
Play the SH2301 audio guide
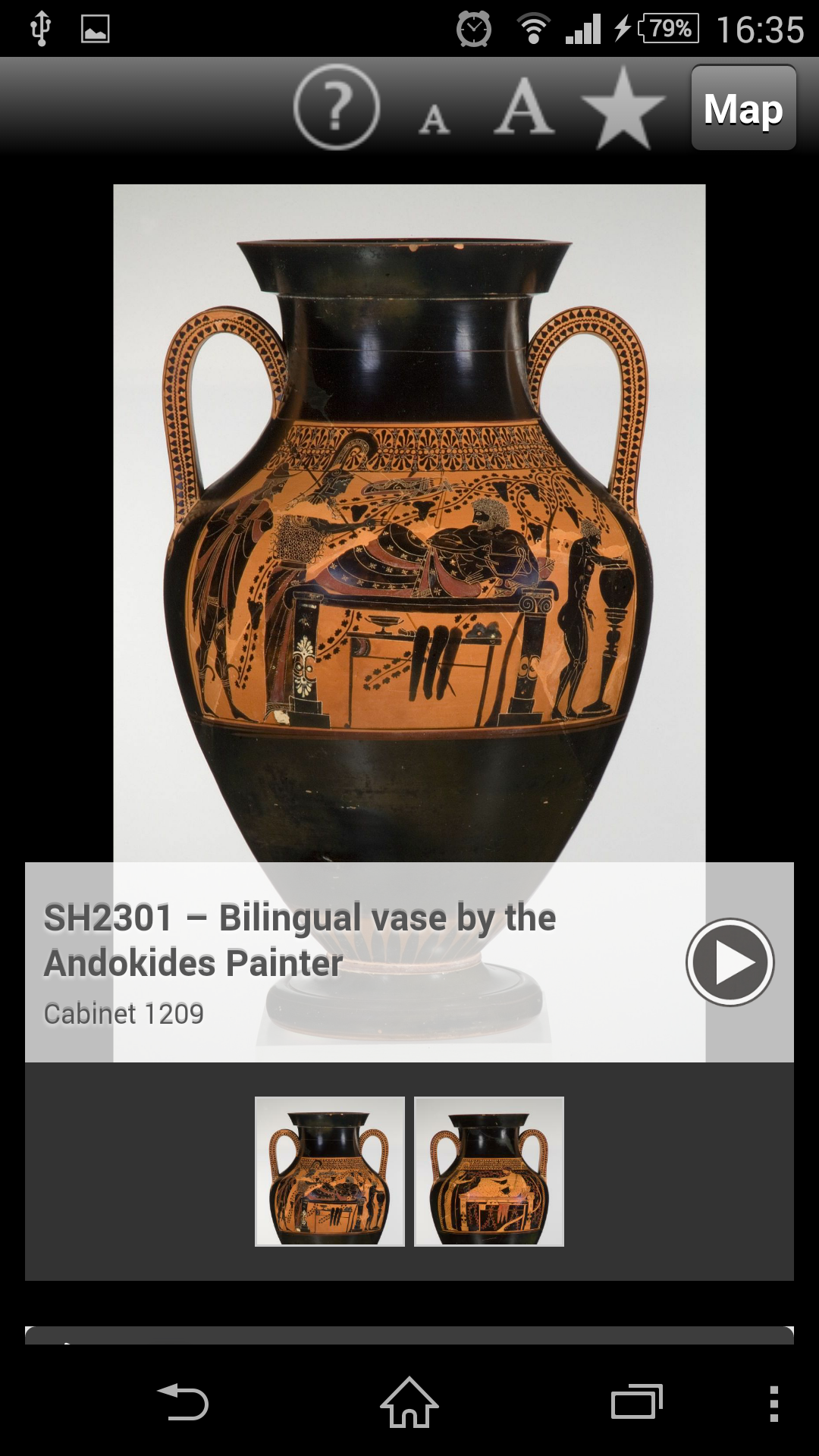[730, 962]
